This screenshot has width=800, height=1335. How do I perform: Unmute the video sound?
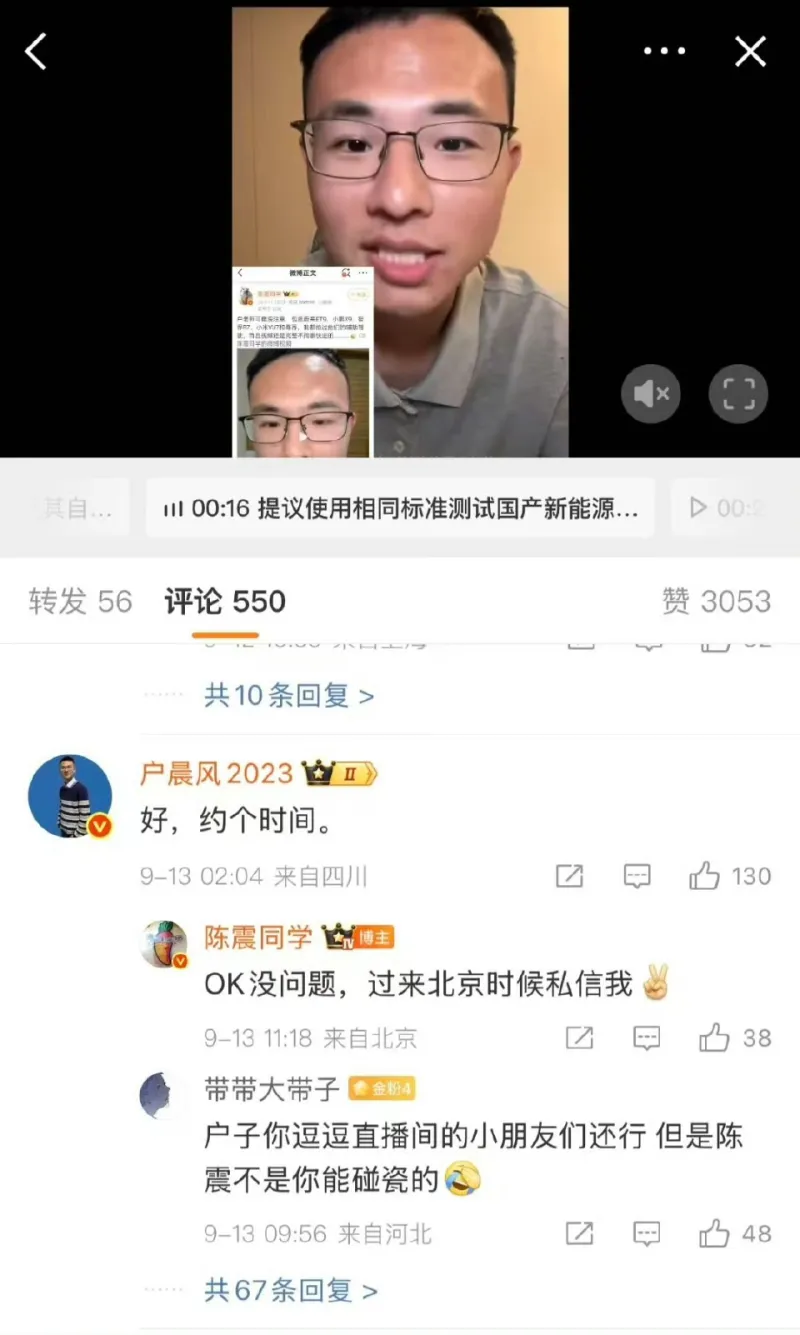pos(651,394)
